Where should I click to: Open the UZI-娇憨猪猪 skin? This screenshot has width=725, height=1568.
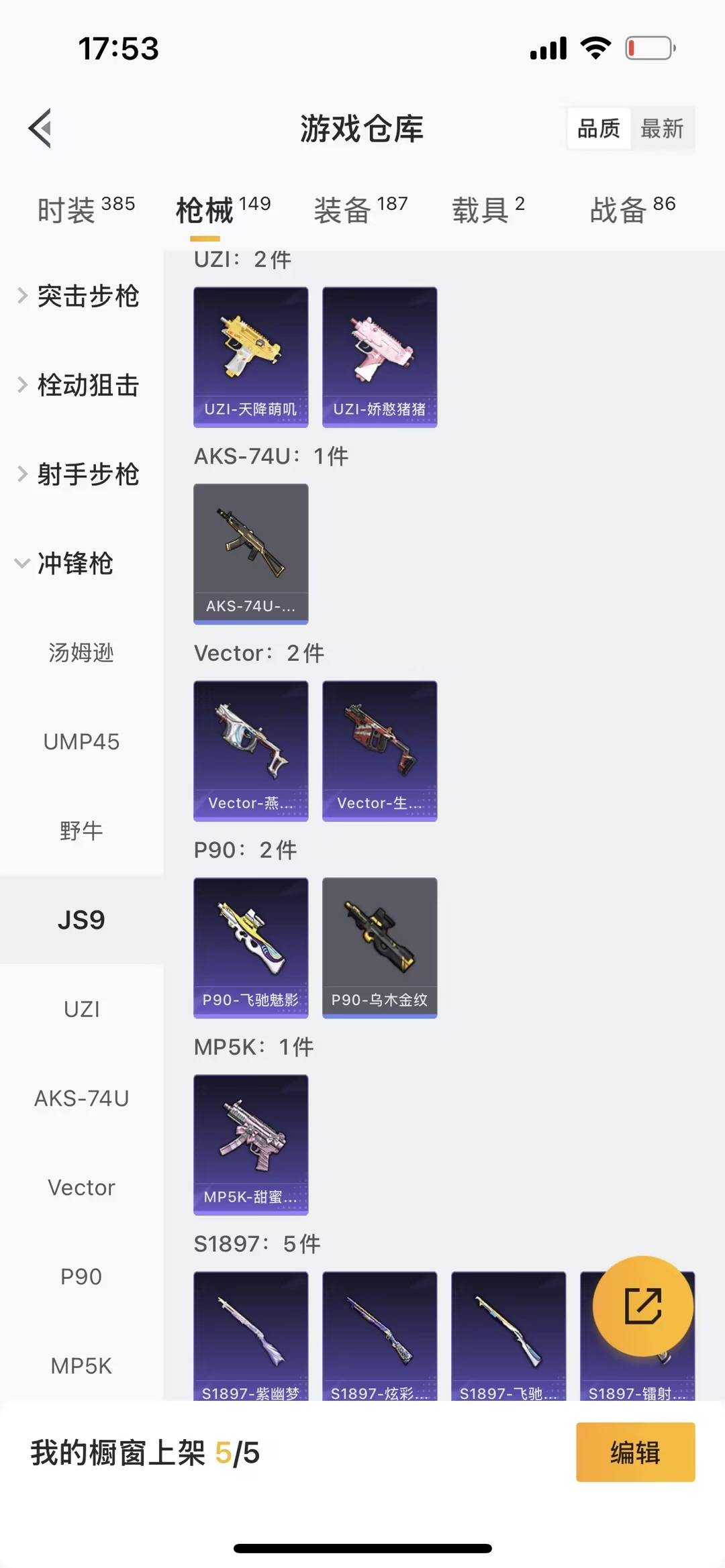379,356
